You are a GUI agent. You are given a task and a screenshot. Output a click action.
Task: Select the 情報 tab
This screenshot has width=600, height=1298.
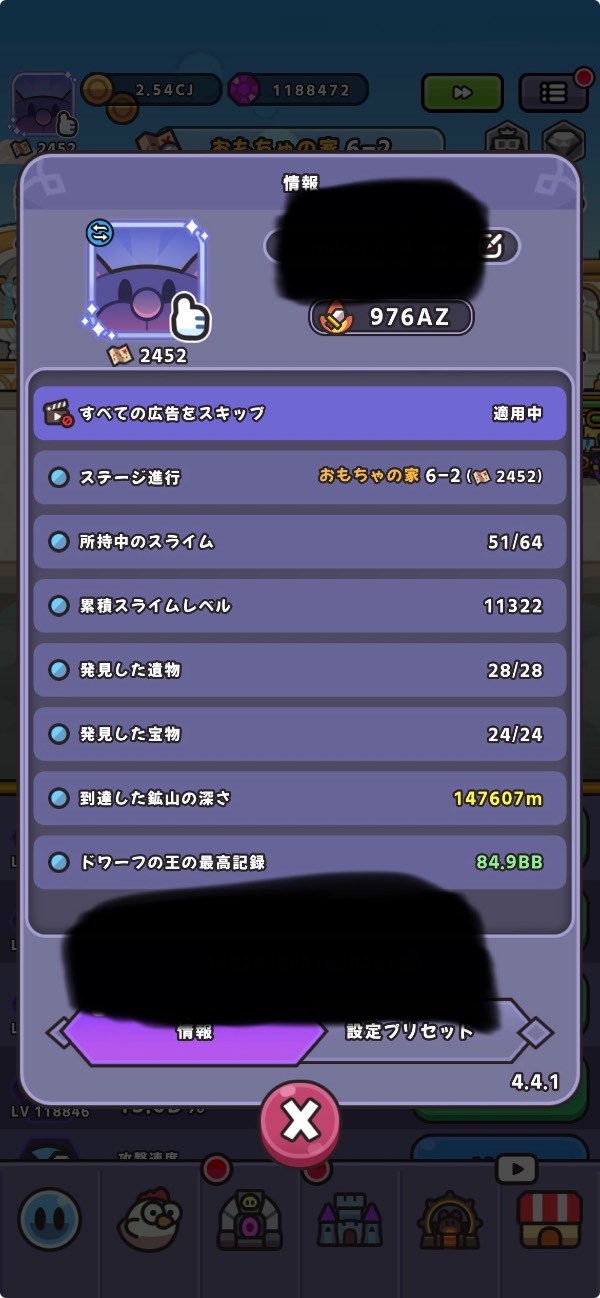tap(195, 1032)
